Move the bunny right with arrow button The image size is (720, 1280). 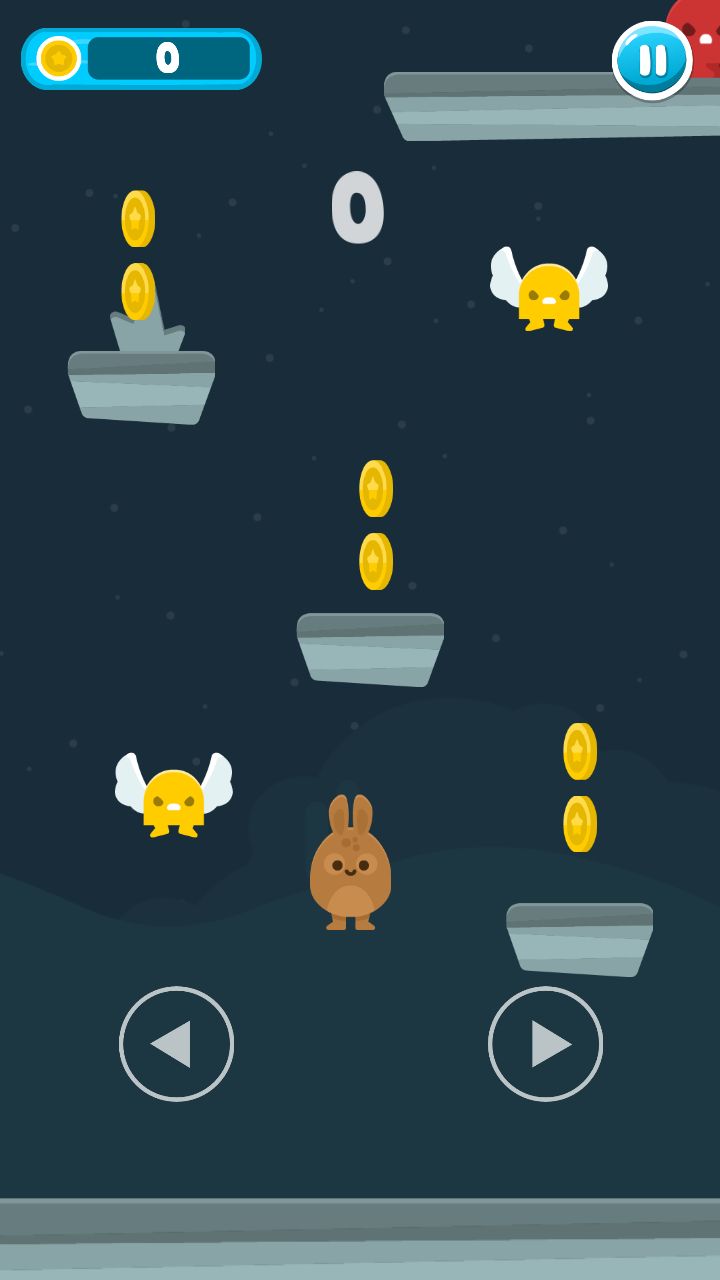[x=546, y=1044]
